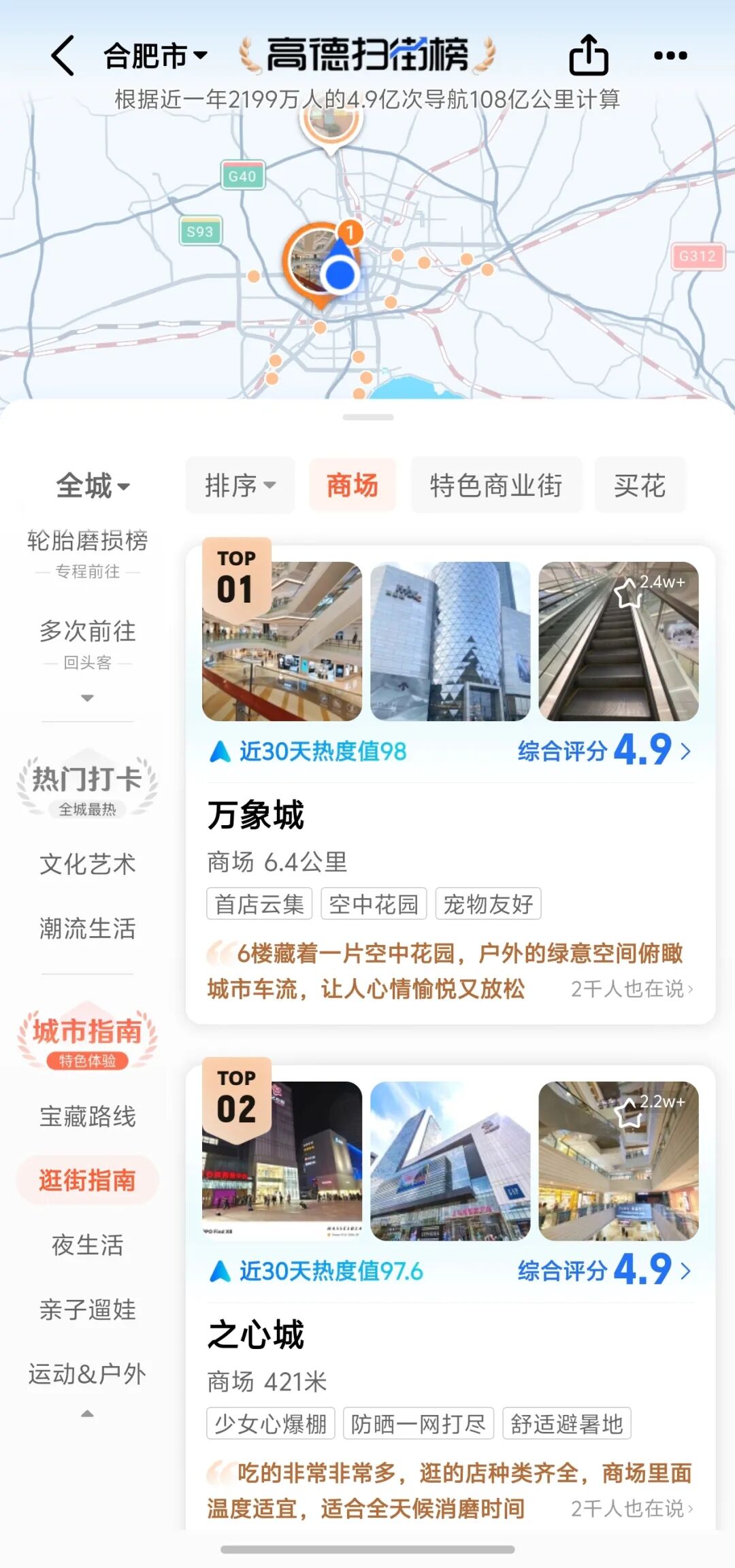The image size is (735, 1568).
Task: Open the three-dot overflow menu
Action: (670, 56)
